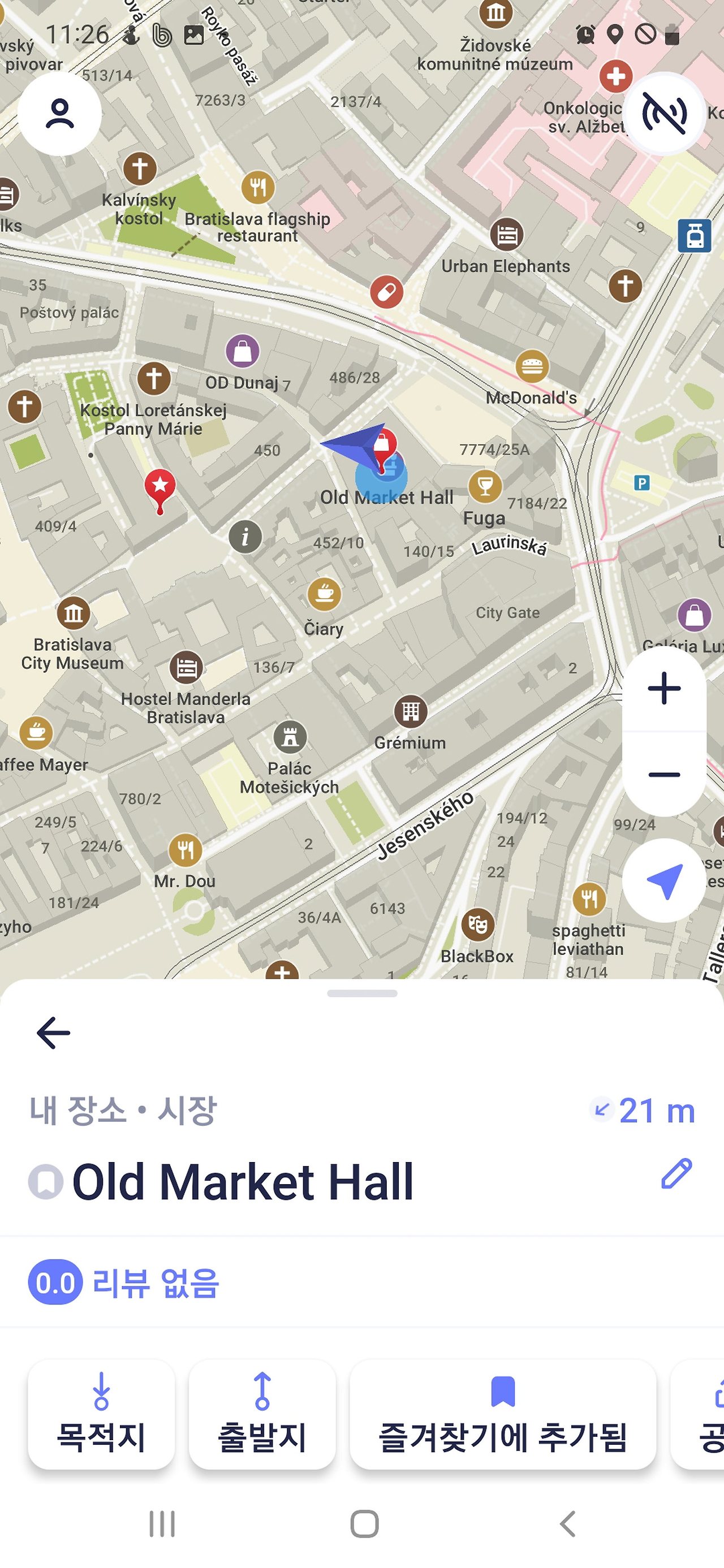Open the Fuga wine glass map icon

485,487
